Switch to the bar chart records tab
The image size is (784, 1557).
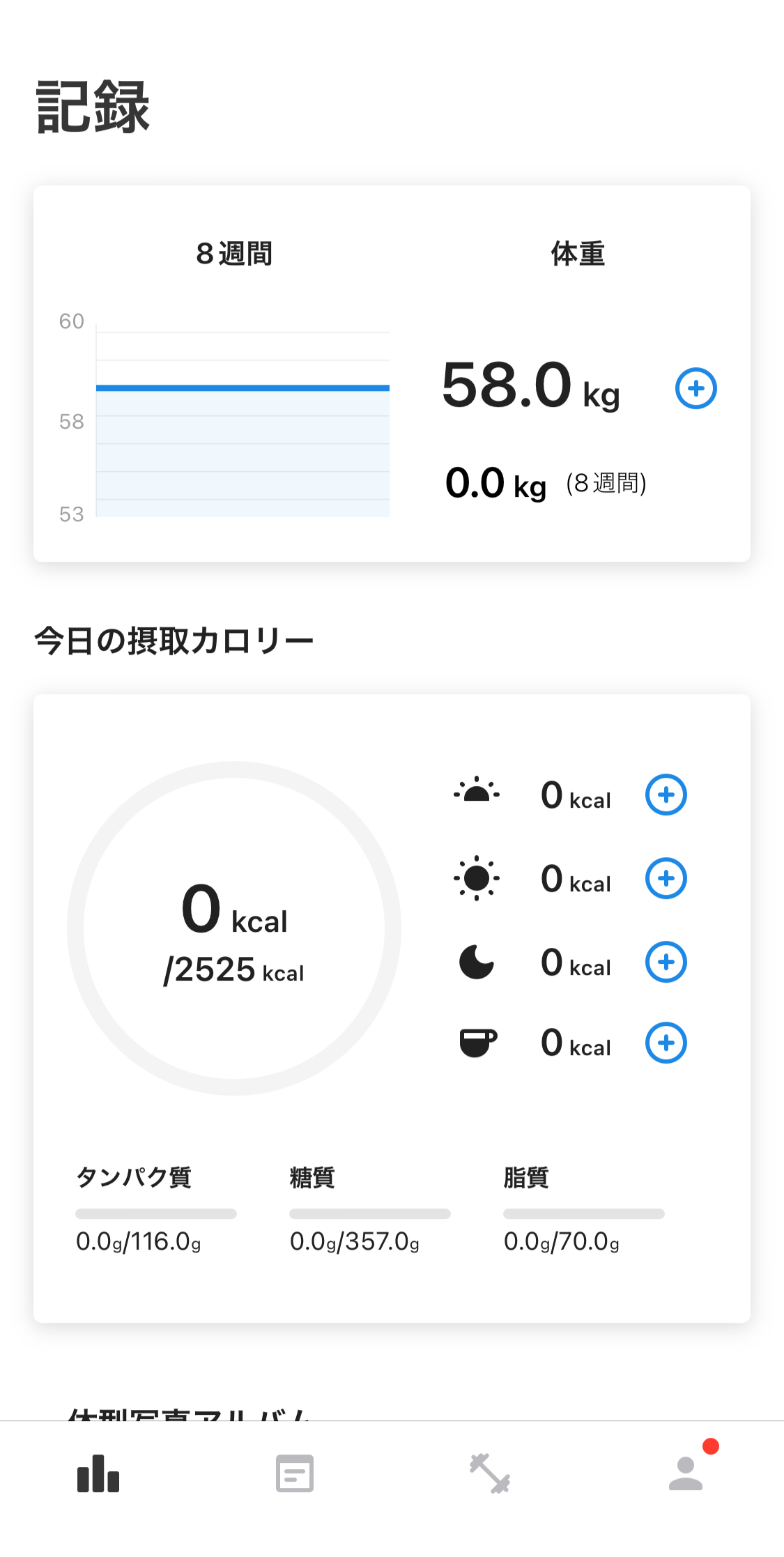(98, 1473)
